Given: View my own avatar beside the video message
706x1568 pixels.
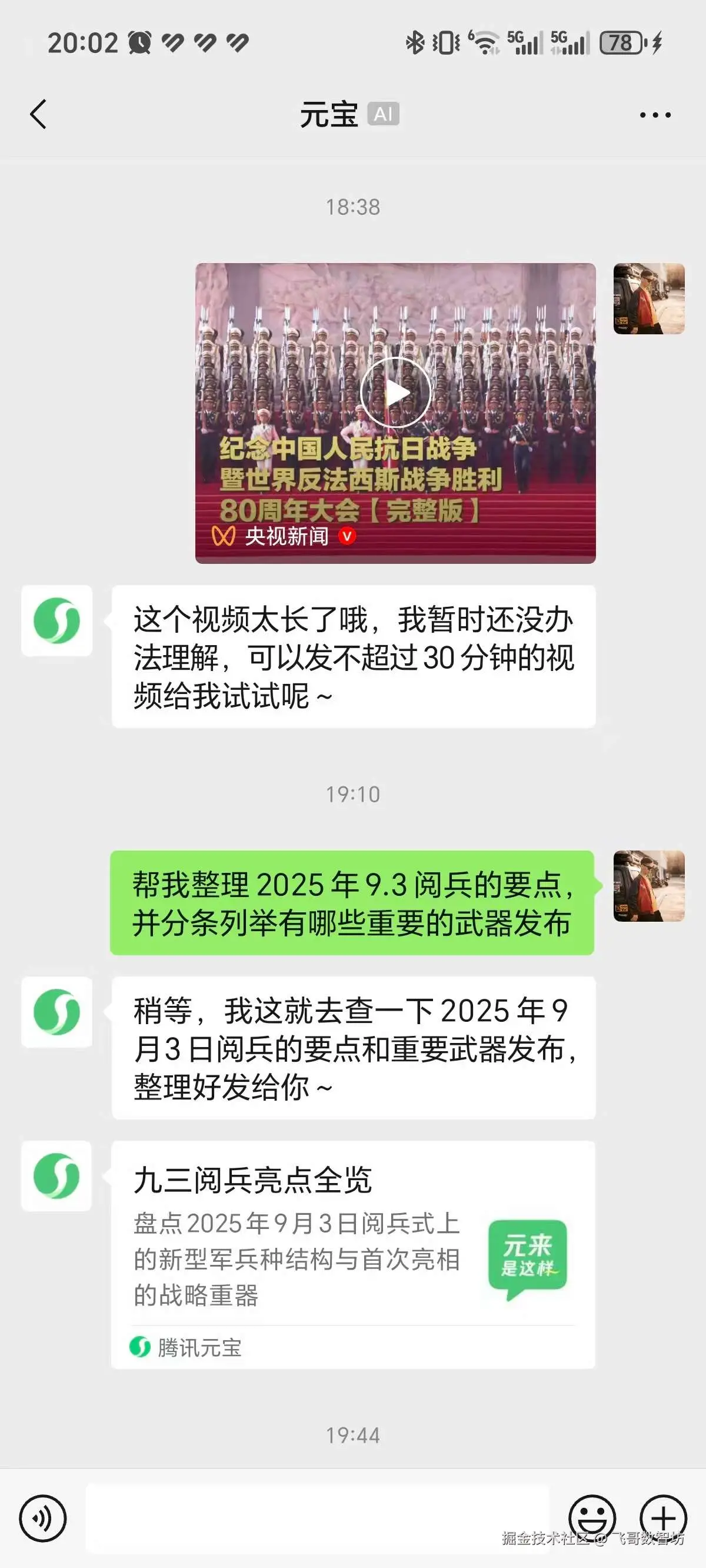Looking at the screenshot, I should pos(649,298).
